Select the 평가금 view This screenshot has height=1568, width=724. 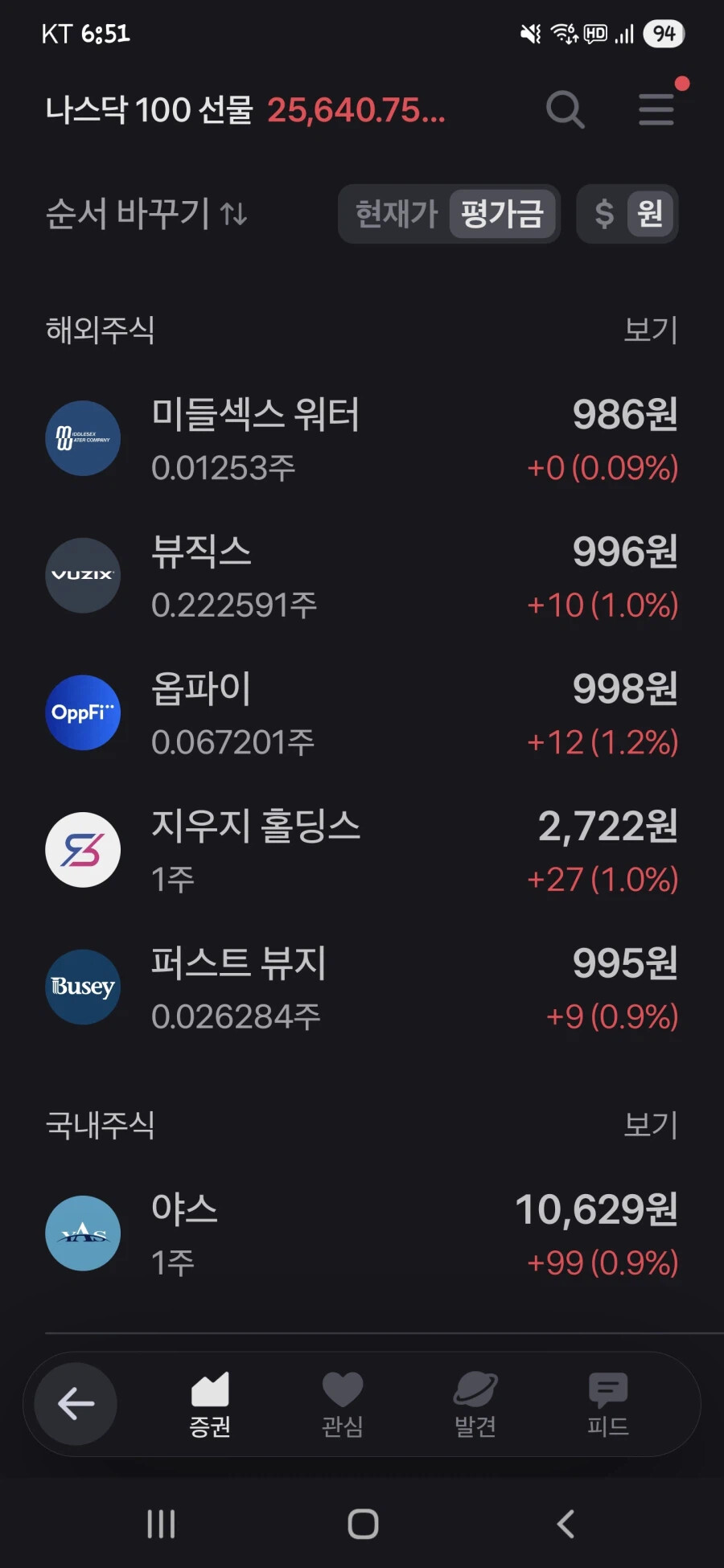(x=502, y=214)
